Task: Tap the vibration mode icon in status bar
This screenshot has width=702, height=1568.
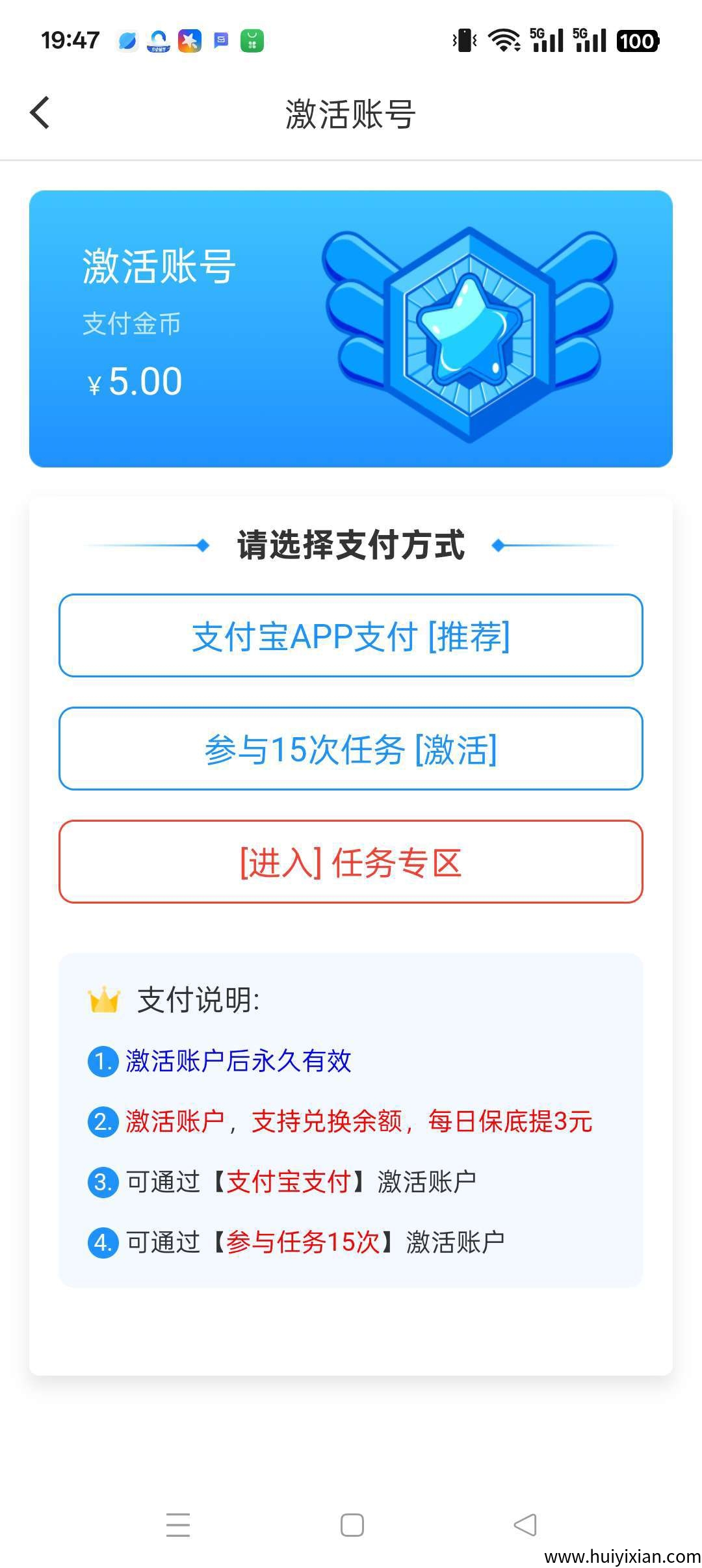Action: tap(463, 40)
